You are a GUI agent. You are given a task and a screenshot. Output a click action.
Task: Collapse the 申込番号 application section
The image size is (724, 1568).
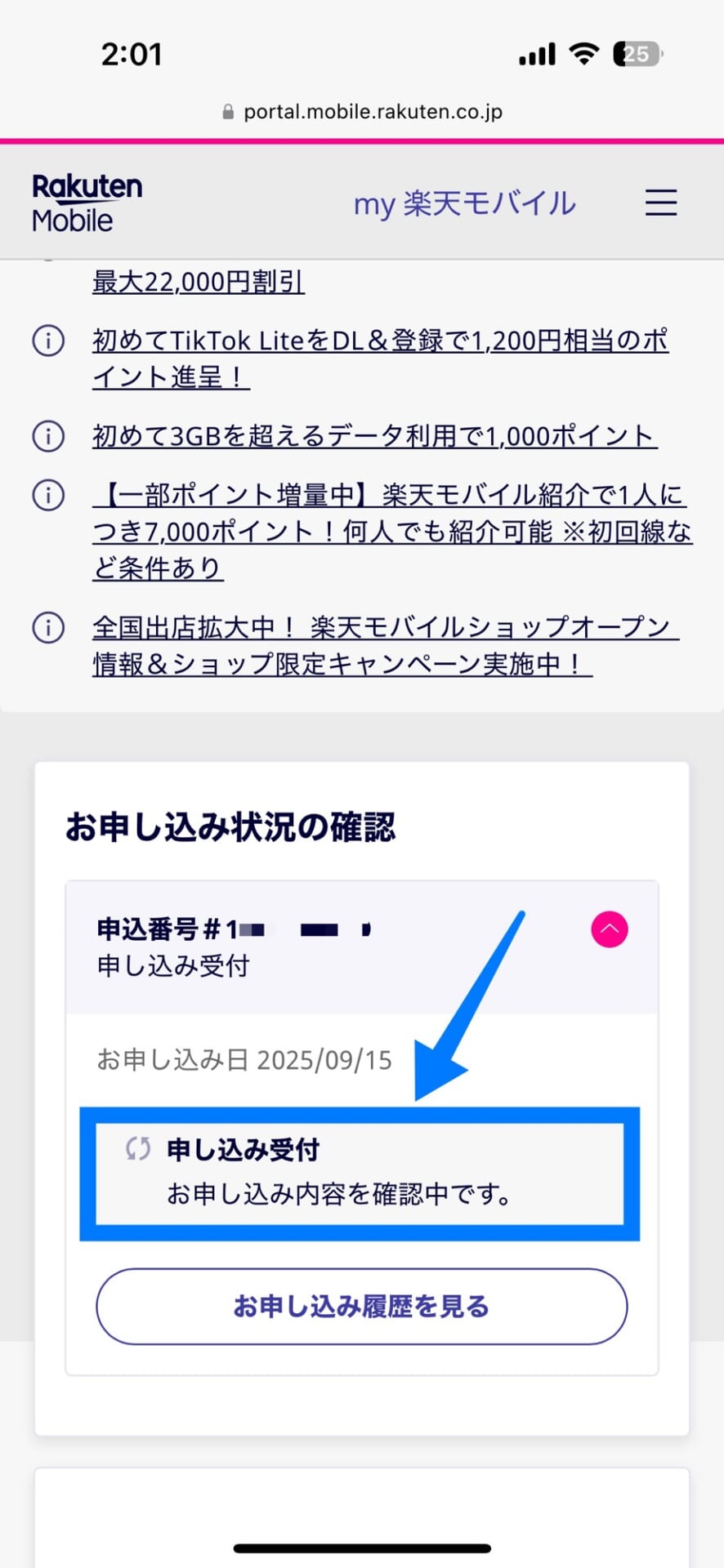pos(609,929)
